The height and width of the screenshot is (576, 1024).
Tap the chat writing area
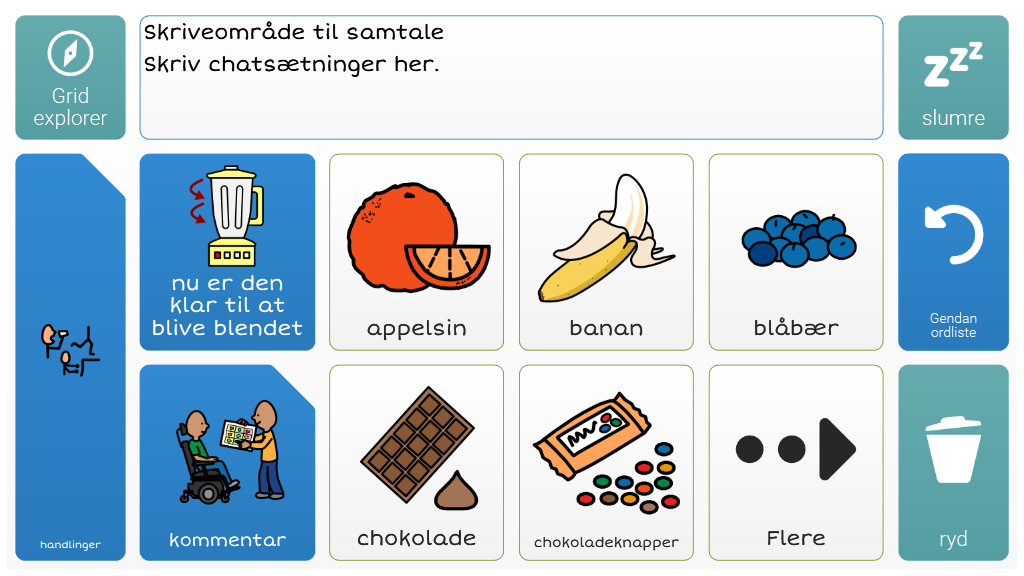(511, 77)
